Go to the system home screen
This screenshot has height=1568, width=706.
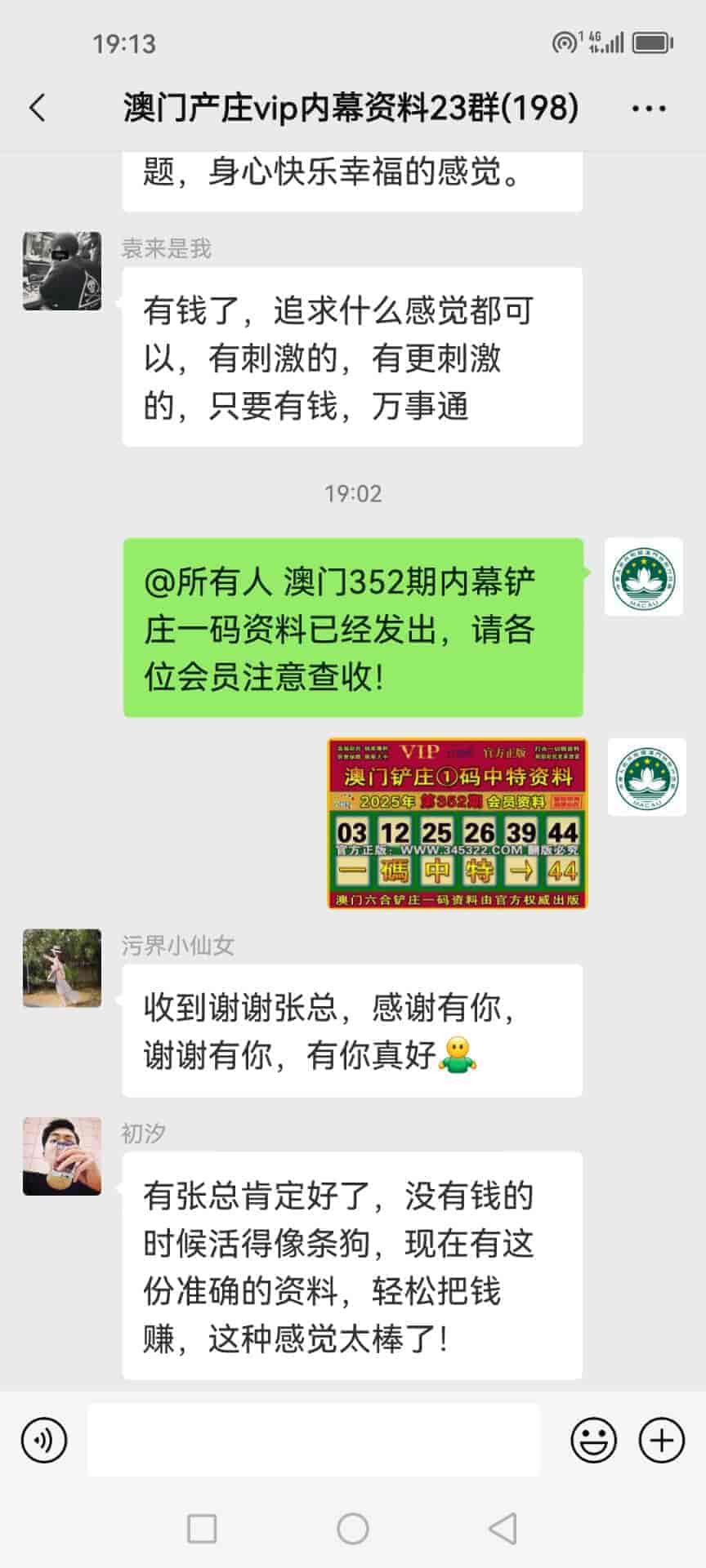pyautogui.click(x=353, y=1528)
